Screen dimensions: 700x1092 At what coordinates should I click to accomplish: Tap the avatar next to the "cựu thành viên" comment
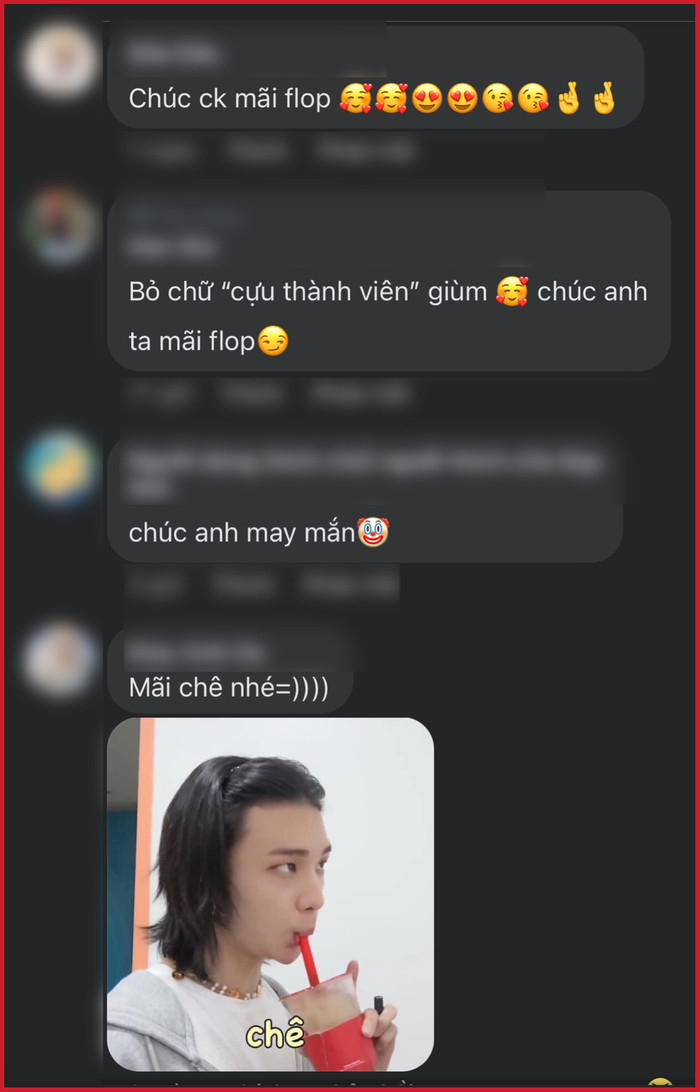click(x=61, y=227)
